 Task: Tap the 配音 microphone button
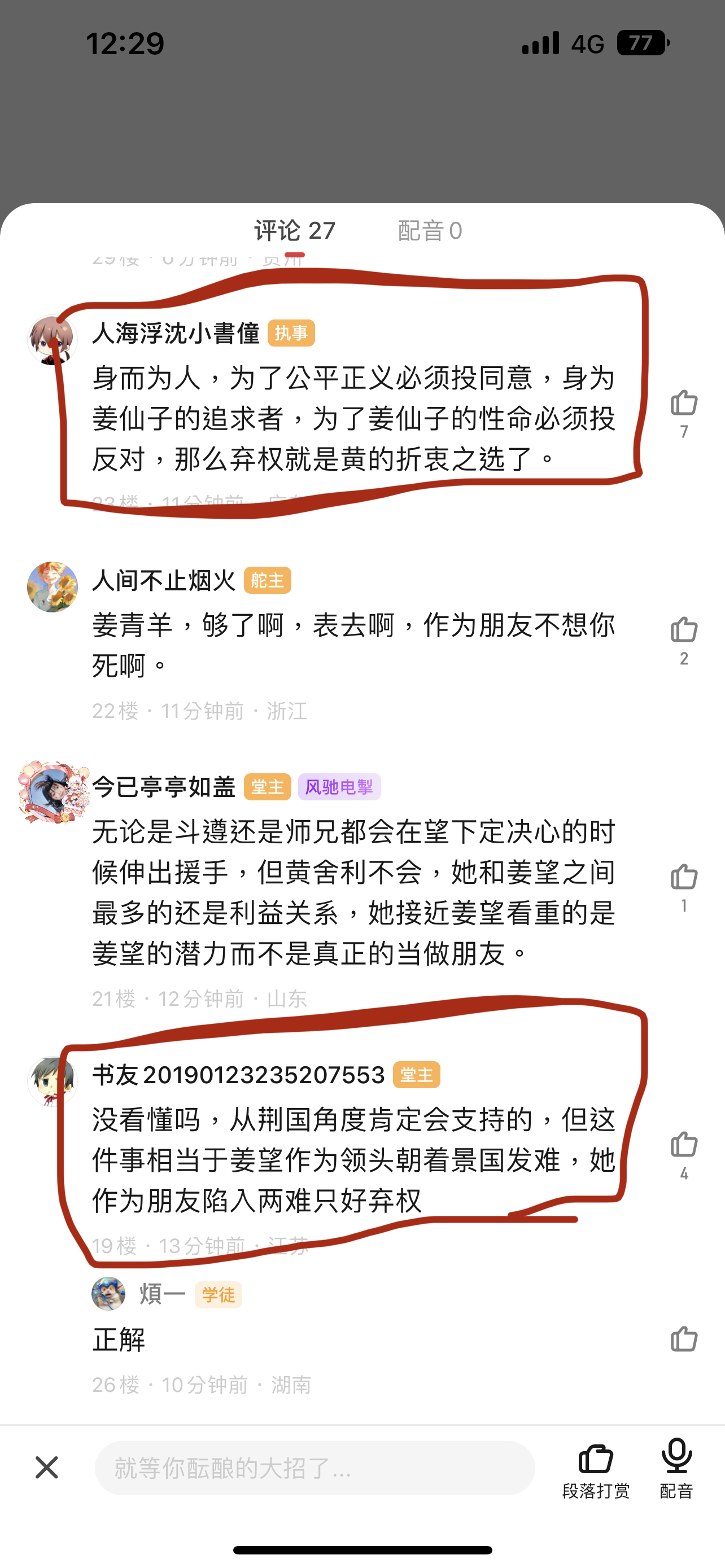point(676,1468)
